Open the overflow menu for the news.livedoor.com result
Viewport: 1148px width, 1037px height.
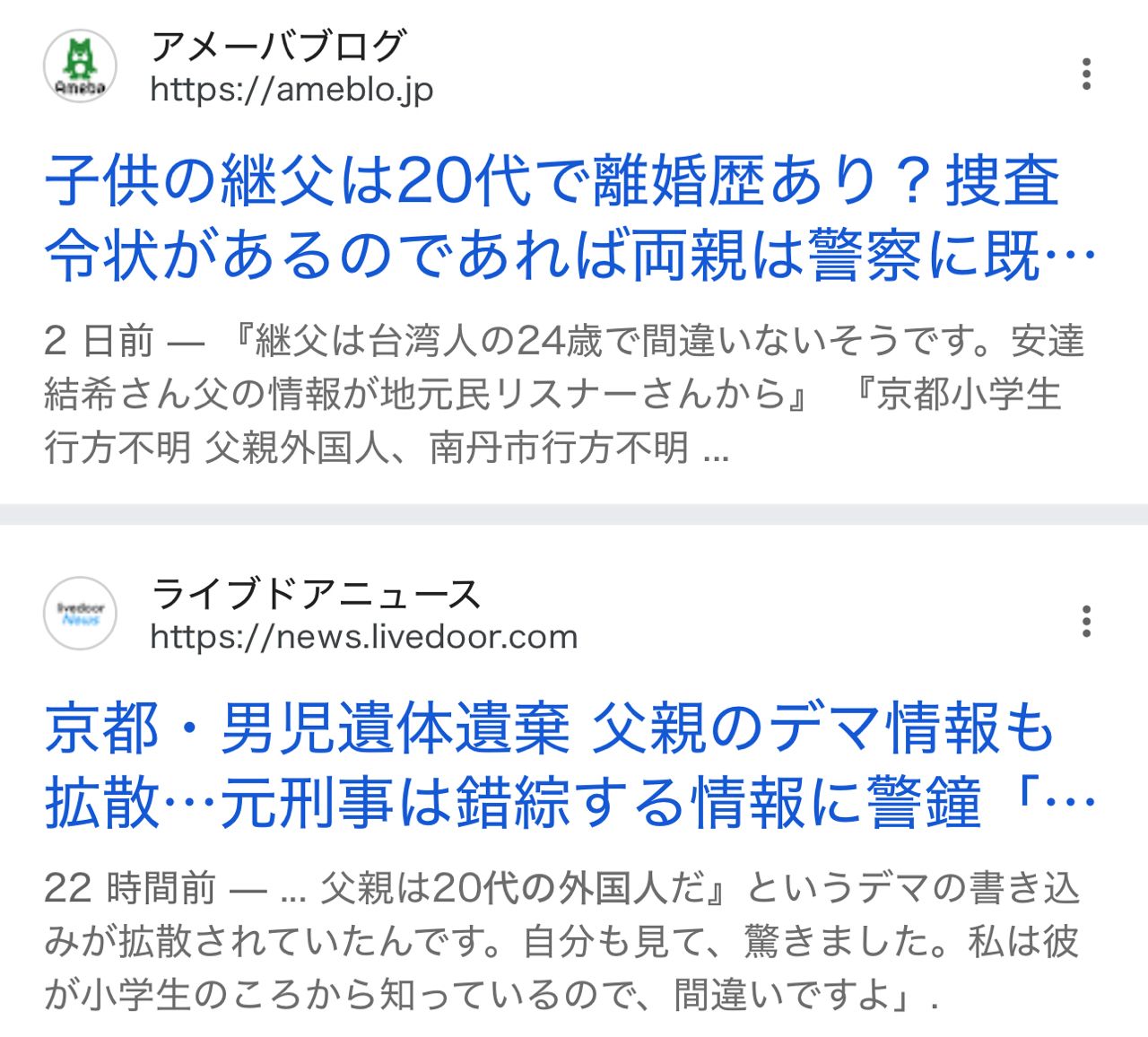(1086, 621)
